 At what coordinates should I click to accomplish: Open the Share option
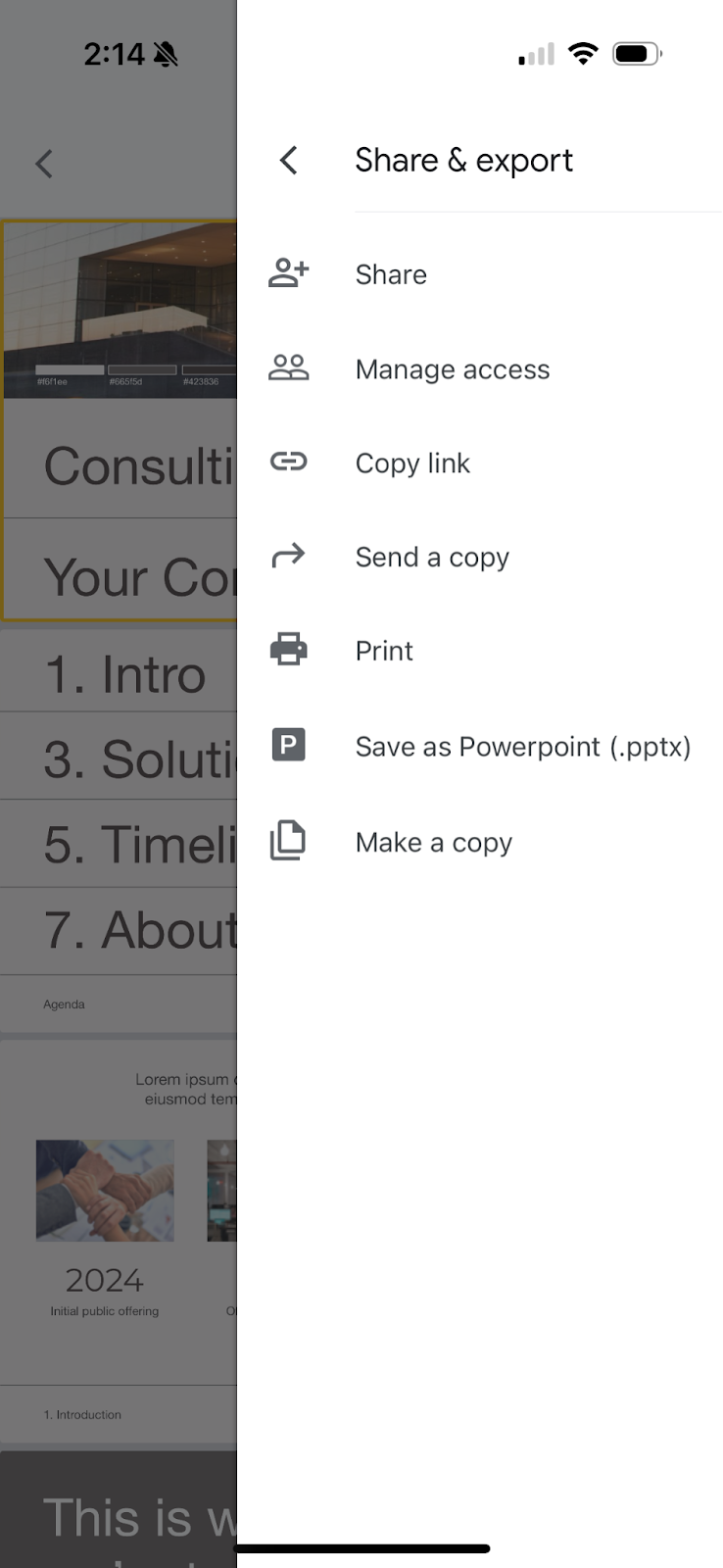[x=479, y=274]
